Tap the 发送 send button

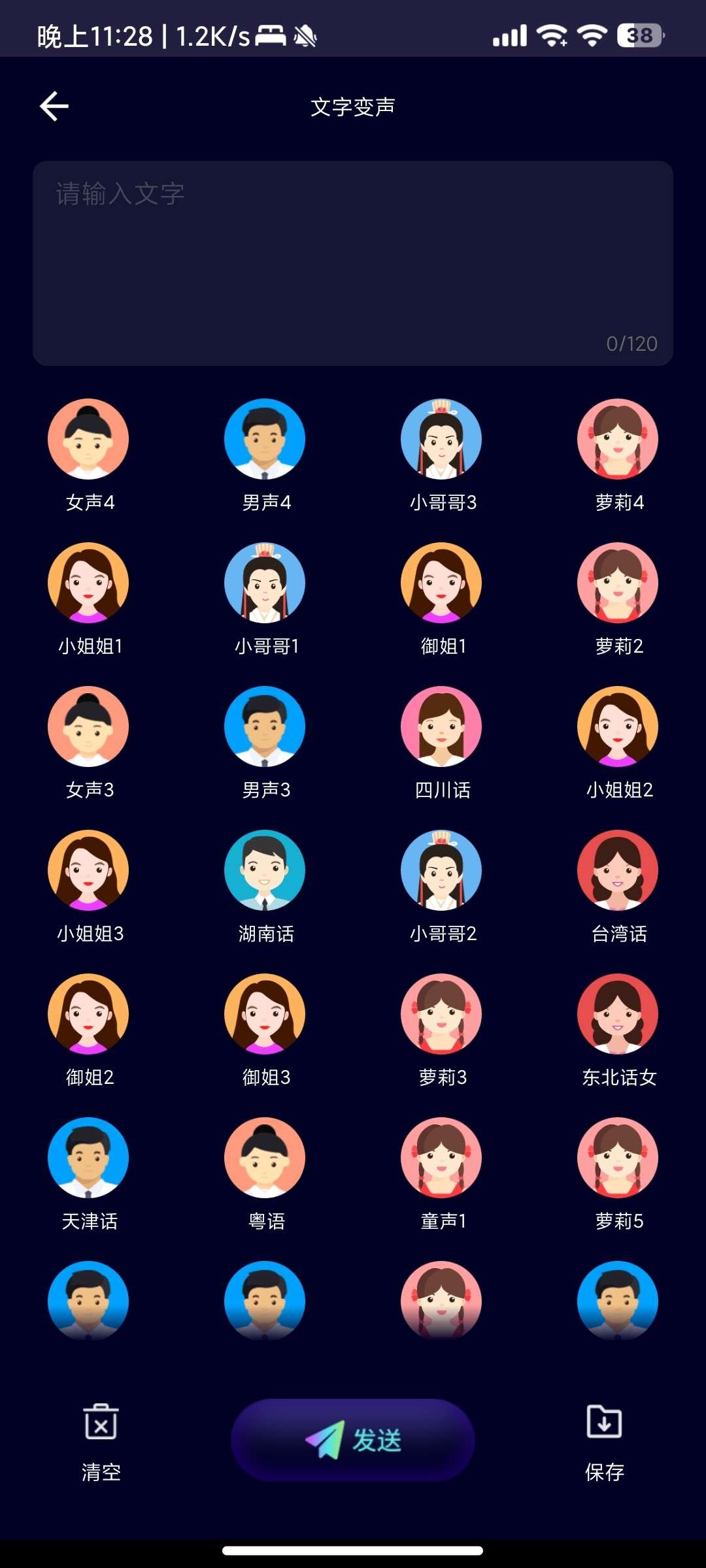(353, 1440)
